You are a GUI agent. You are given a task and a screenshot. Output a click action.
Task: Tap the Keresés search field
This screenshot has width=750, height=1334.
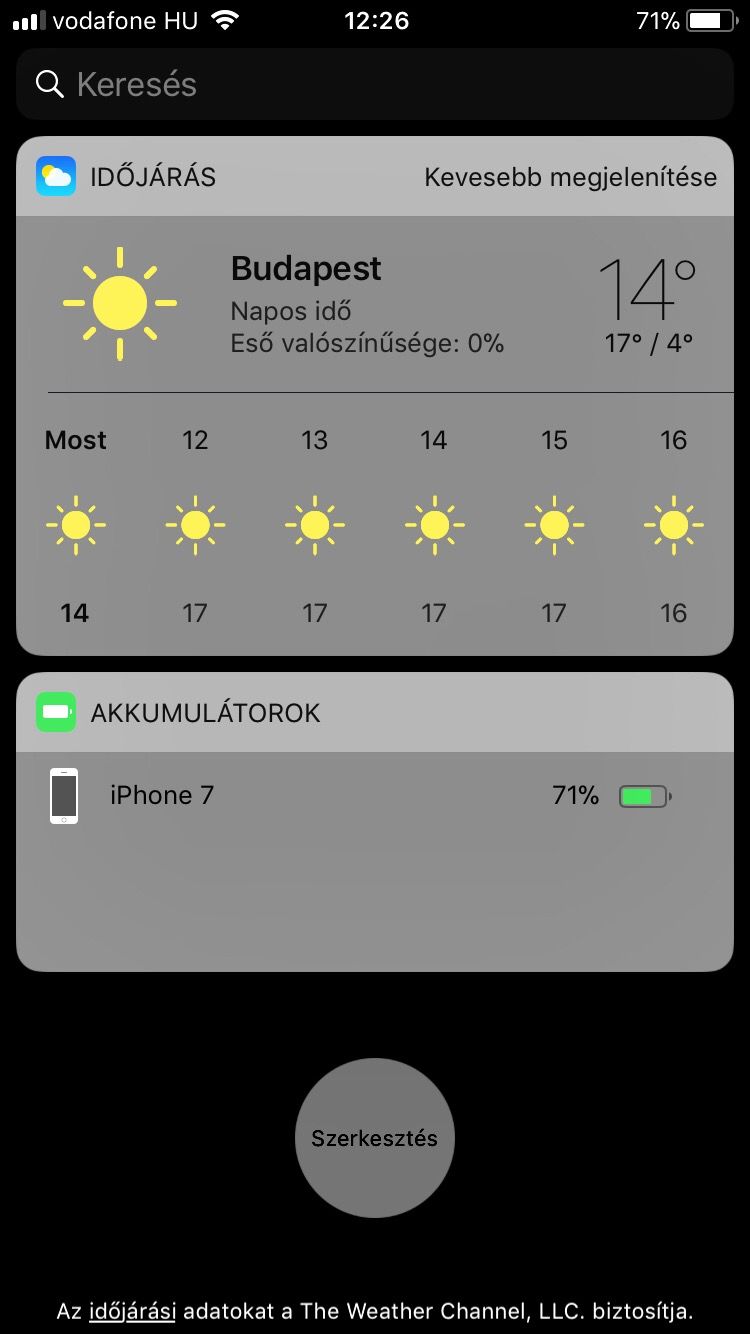click(x=375, y=84)
